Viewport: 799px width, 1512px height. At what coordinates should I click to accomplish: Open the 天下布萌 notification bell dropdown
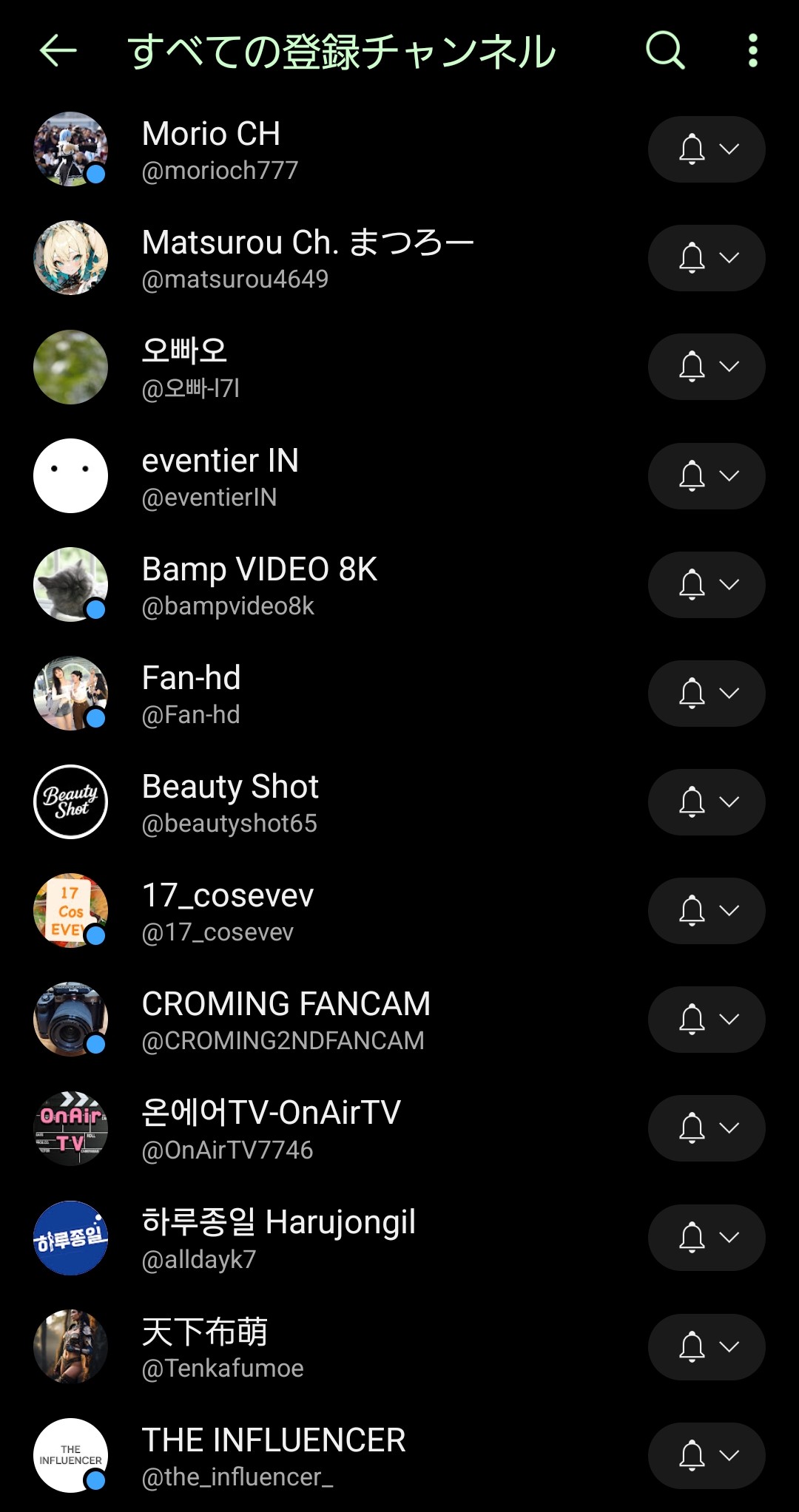[706, 1346]
